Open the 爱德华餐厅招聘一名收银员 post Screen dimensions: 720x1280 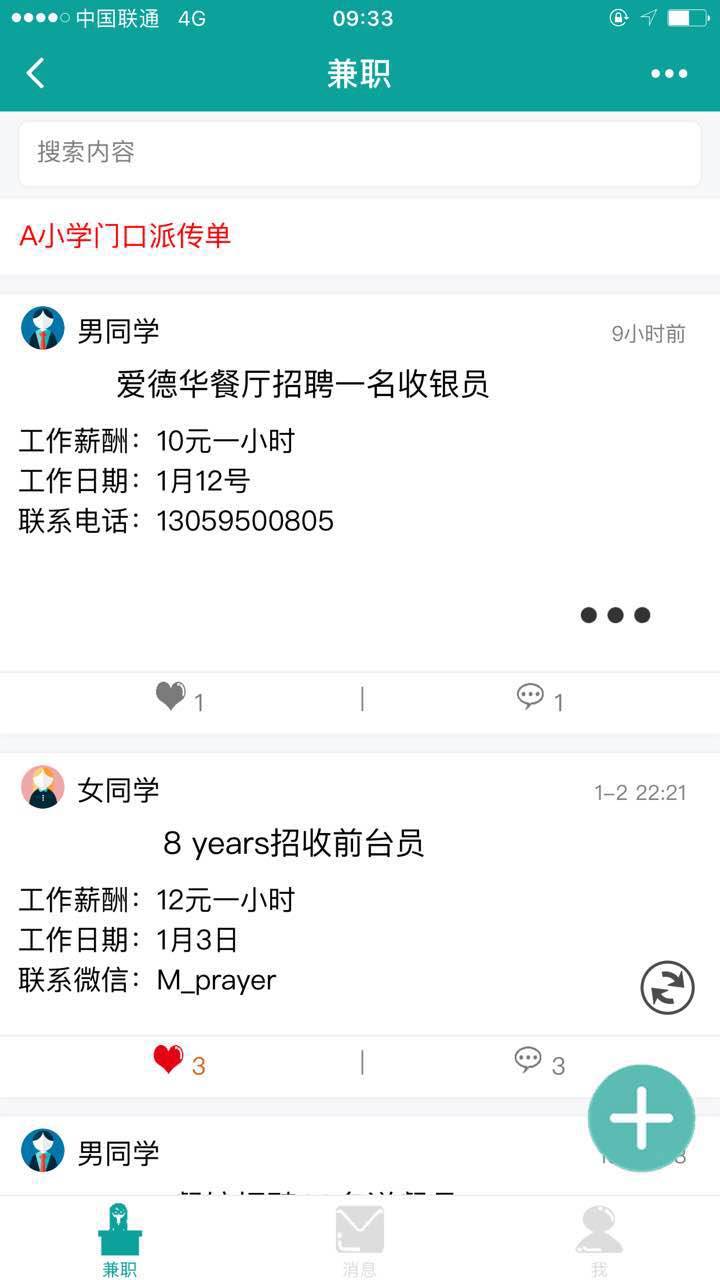tap(302, 384)
